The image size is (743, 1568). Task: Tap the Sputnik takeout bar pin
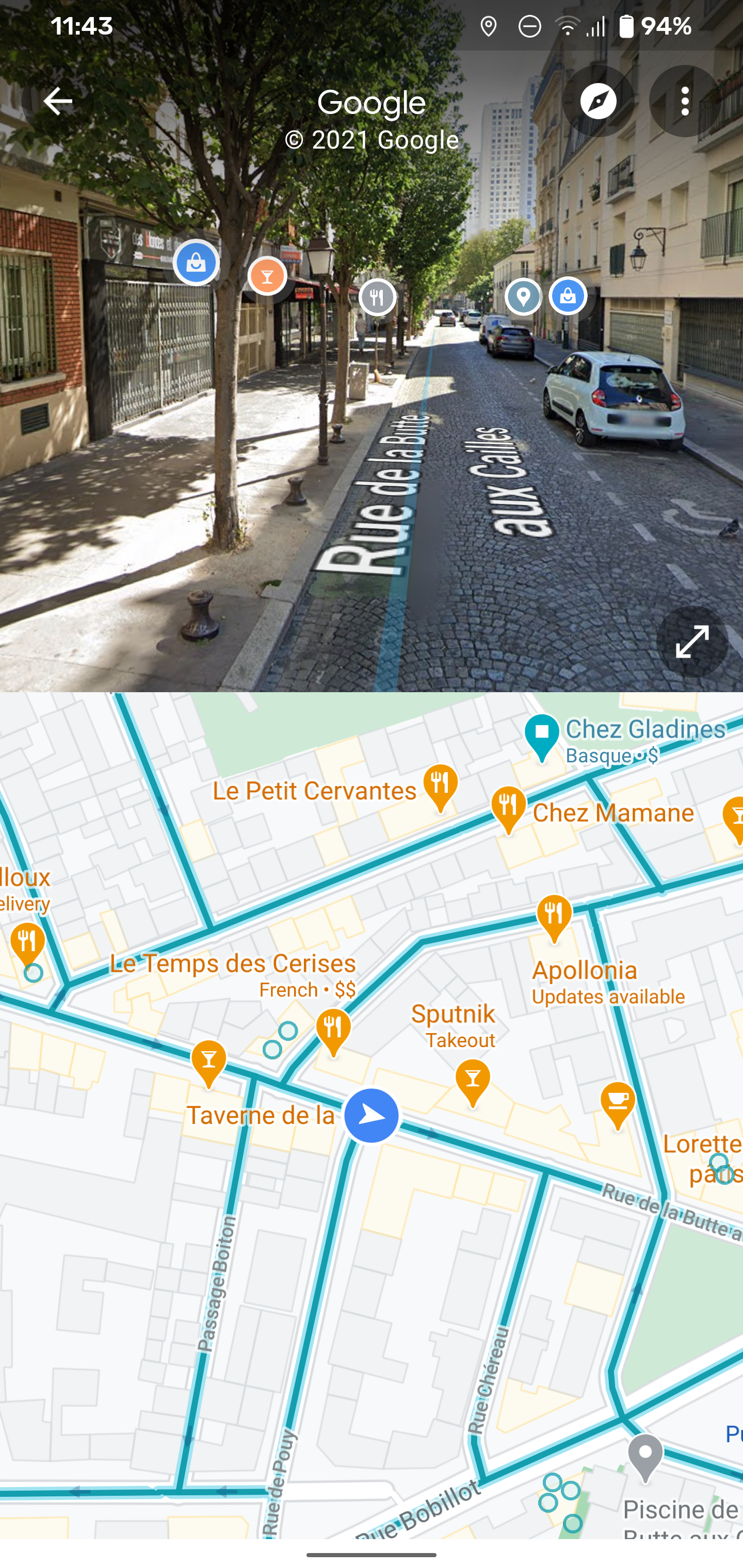tap(472, 1076)
